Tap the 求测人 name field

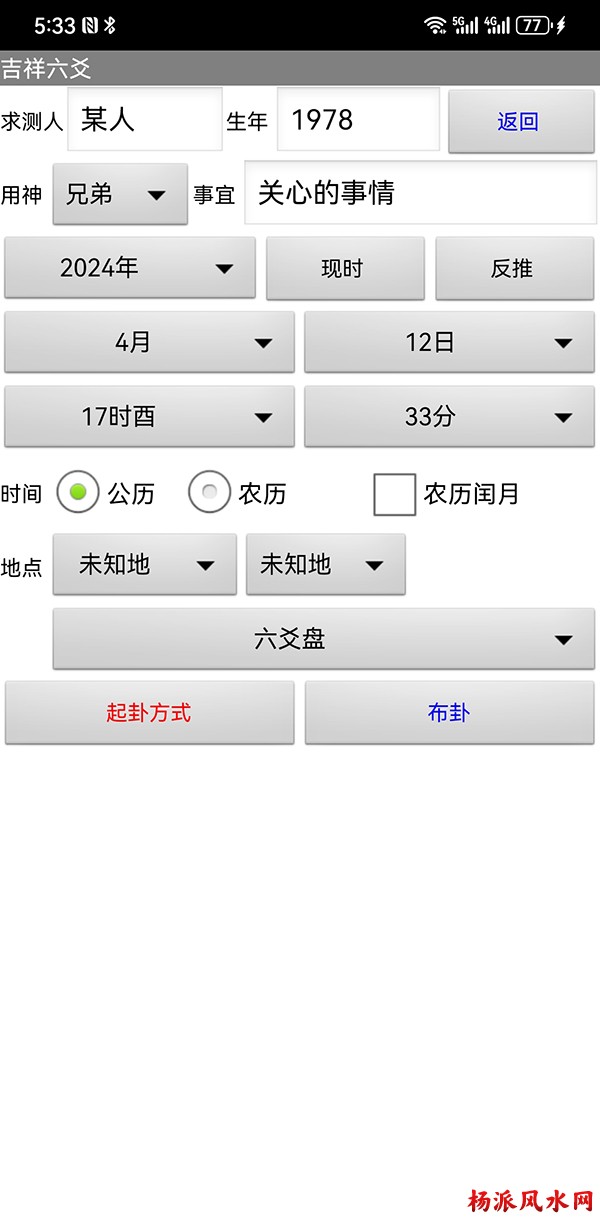coord(144,120)
